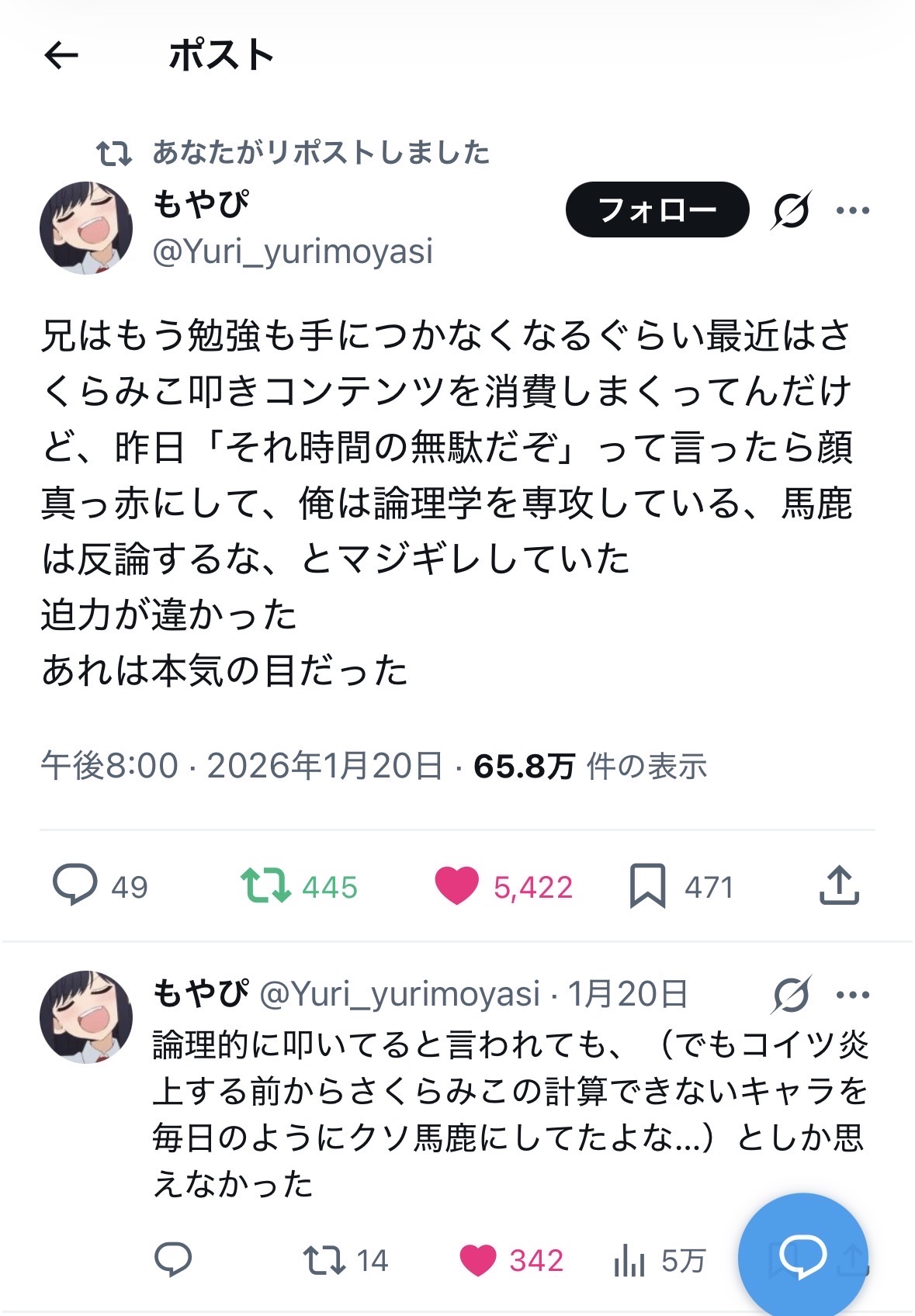Screen dimensions: 915x1316
Task: Like the reply with 342 likes
Action: point(477,1260)
